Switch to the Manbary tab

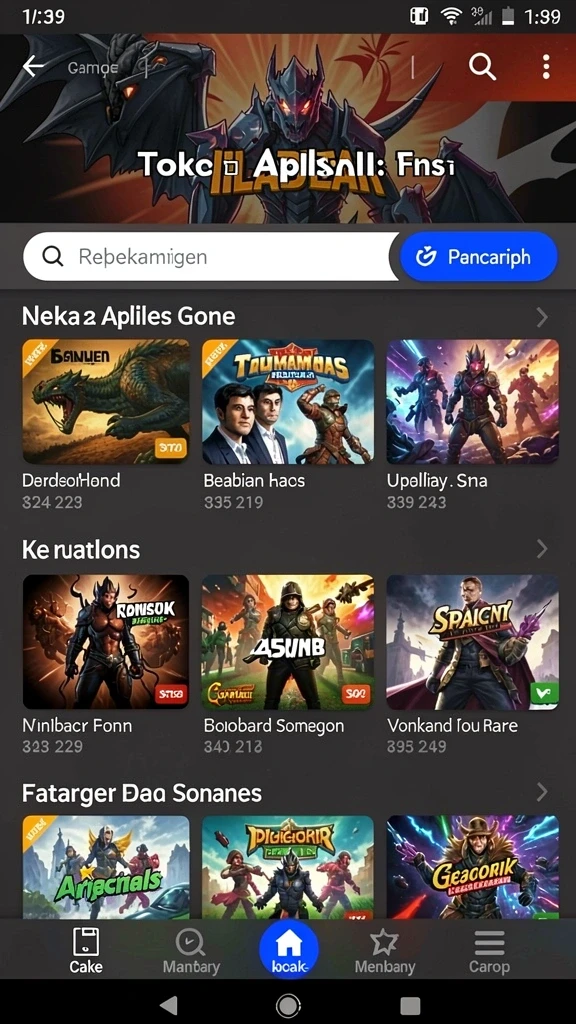(191, 950)
